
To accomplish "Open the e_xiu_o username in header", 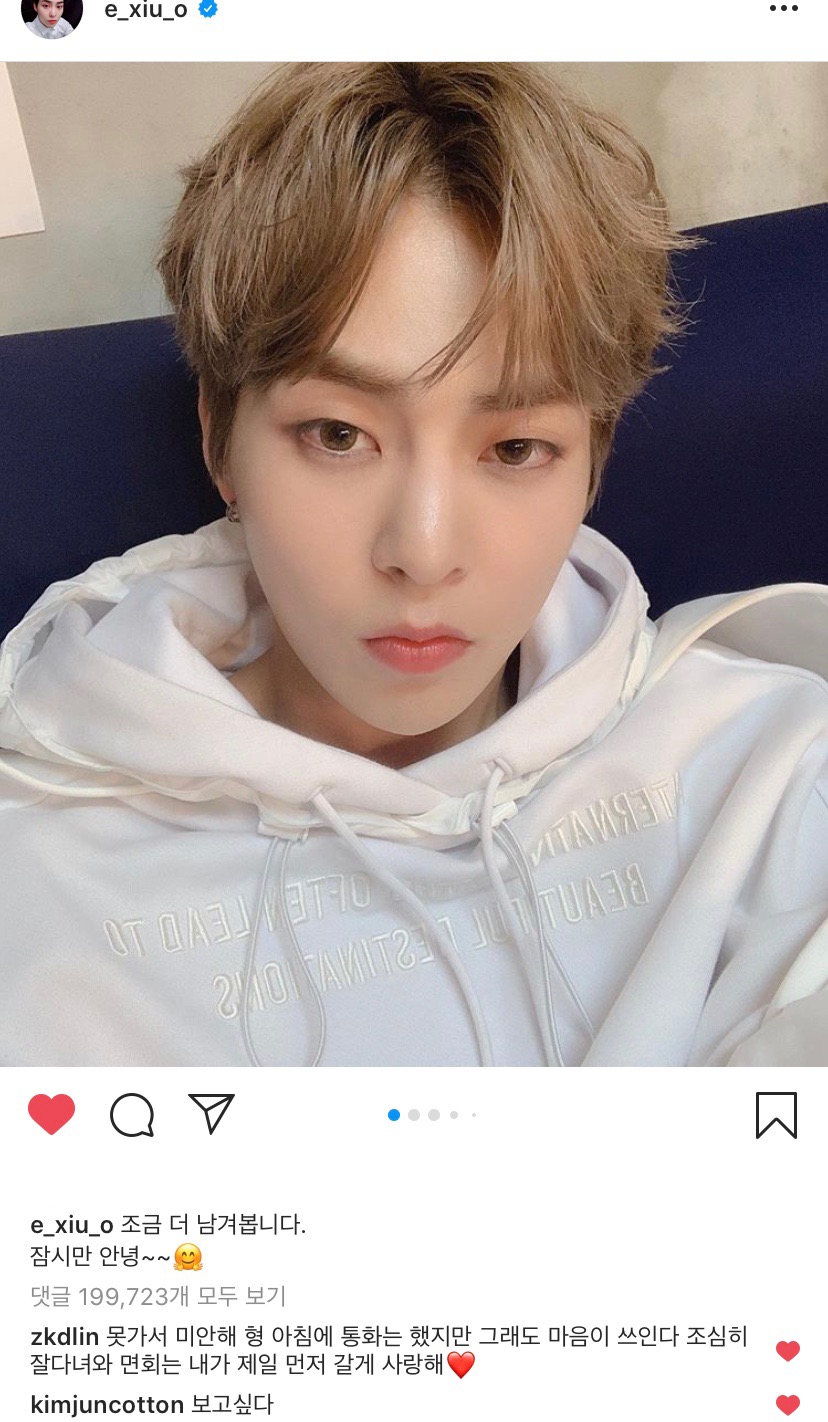I will (x=145, y=11).
